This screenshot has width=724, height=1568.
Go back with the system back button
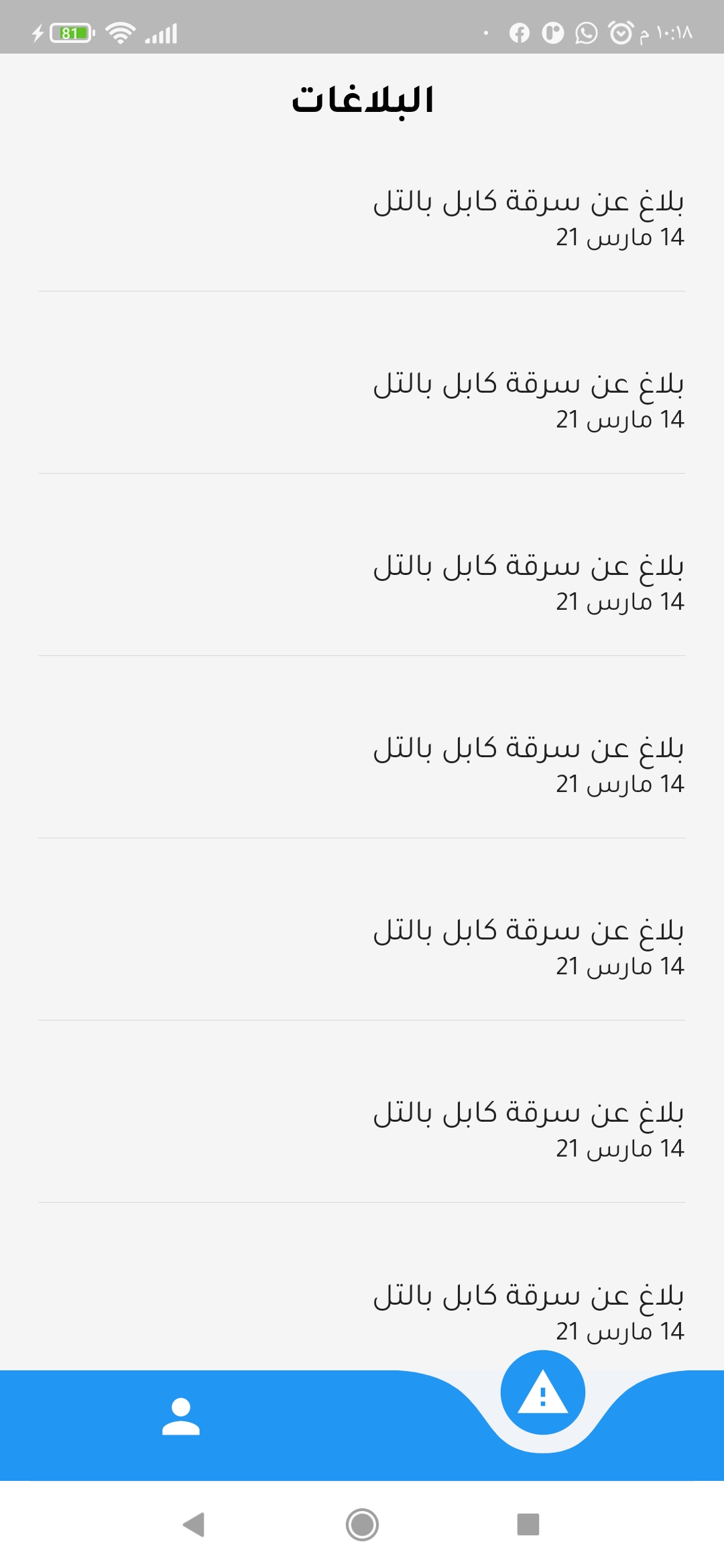coord(194,1524)
